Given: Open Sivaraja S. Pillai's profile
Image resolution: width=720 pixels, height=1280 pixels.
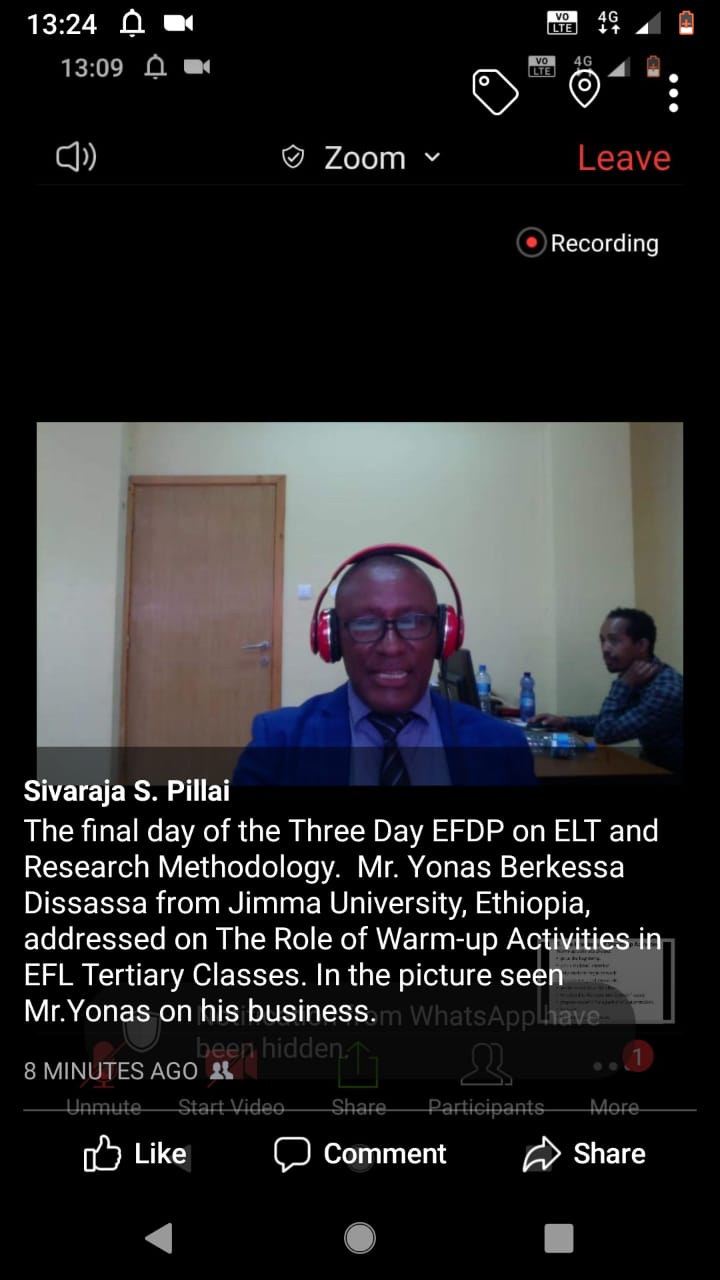Looking at the screenshot, I should point(127,790).
